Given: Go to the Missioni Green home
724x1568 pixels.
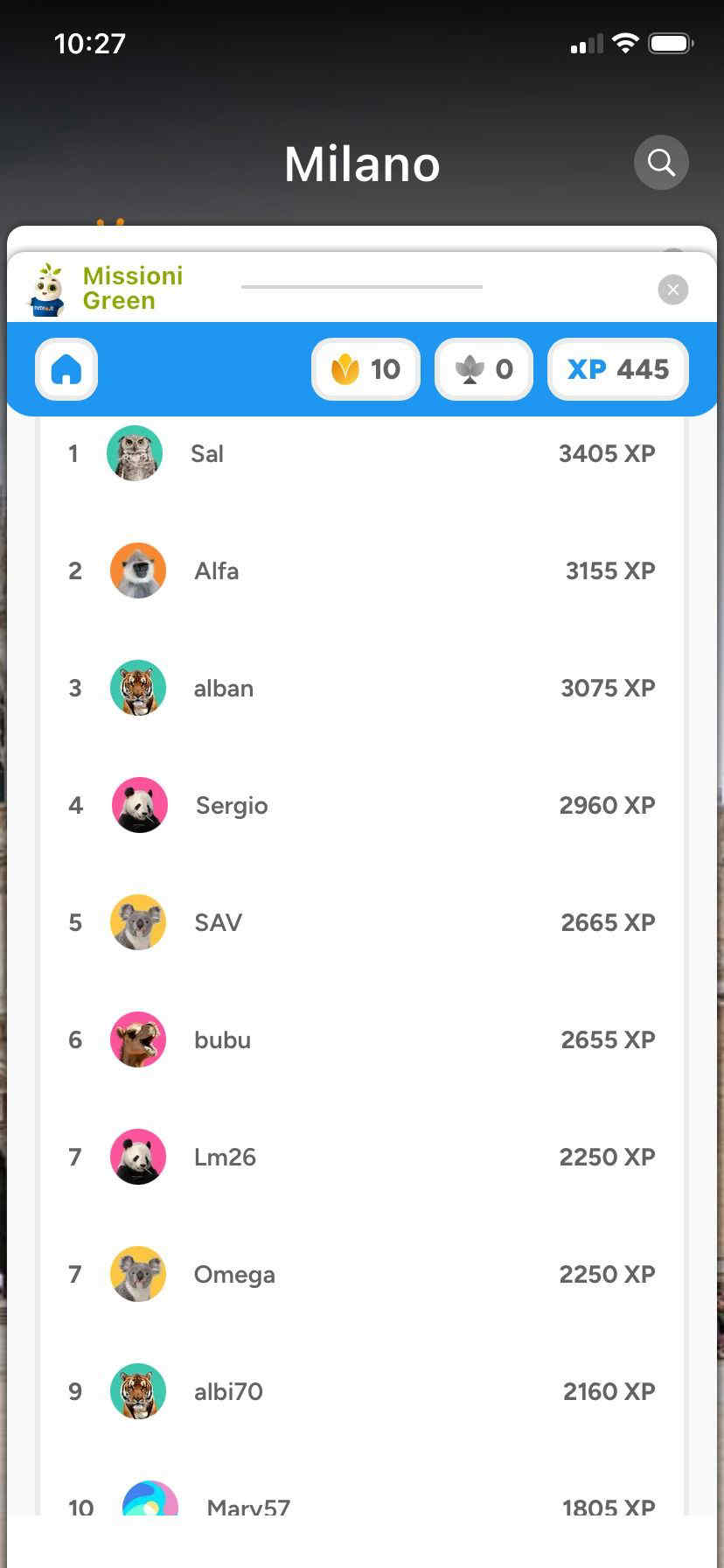Looking at the screenshot, I should click(x=66, y=369).
